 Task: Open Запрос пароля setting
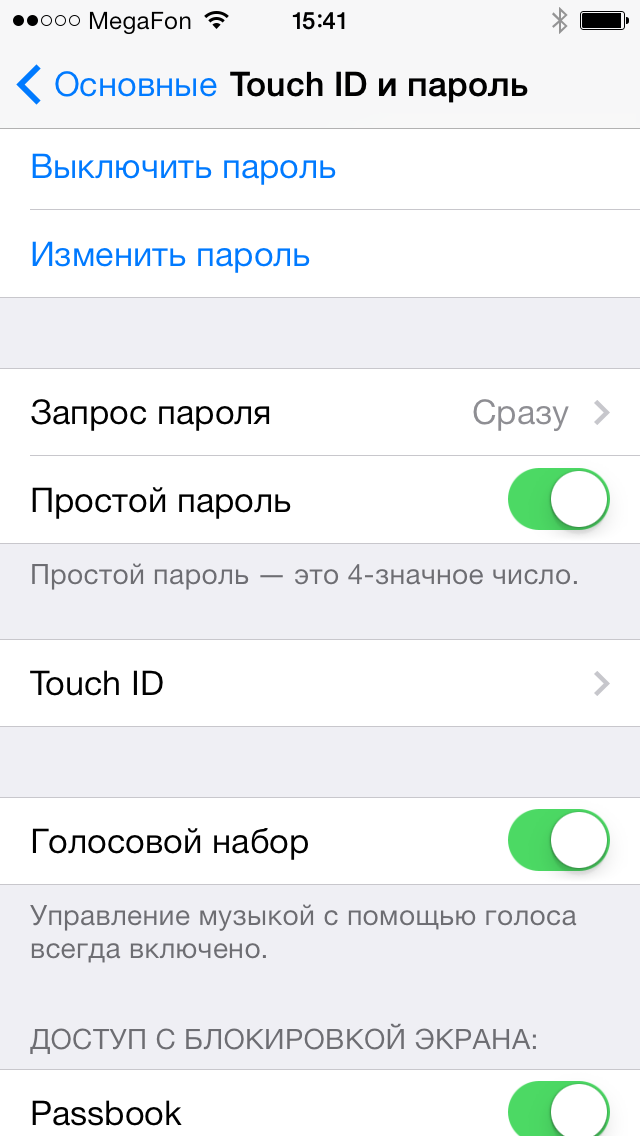pos(320,412)
